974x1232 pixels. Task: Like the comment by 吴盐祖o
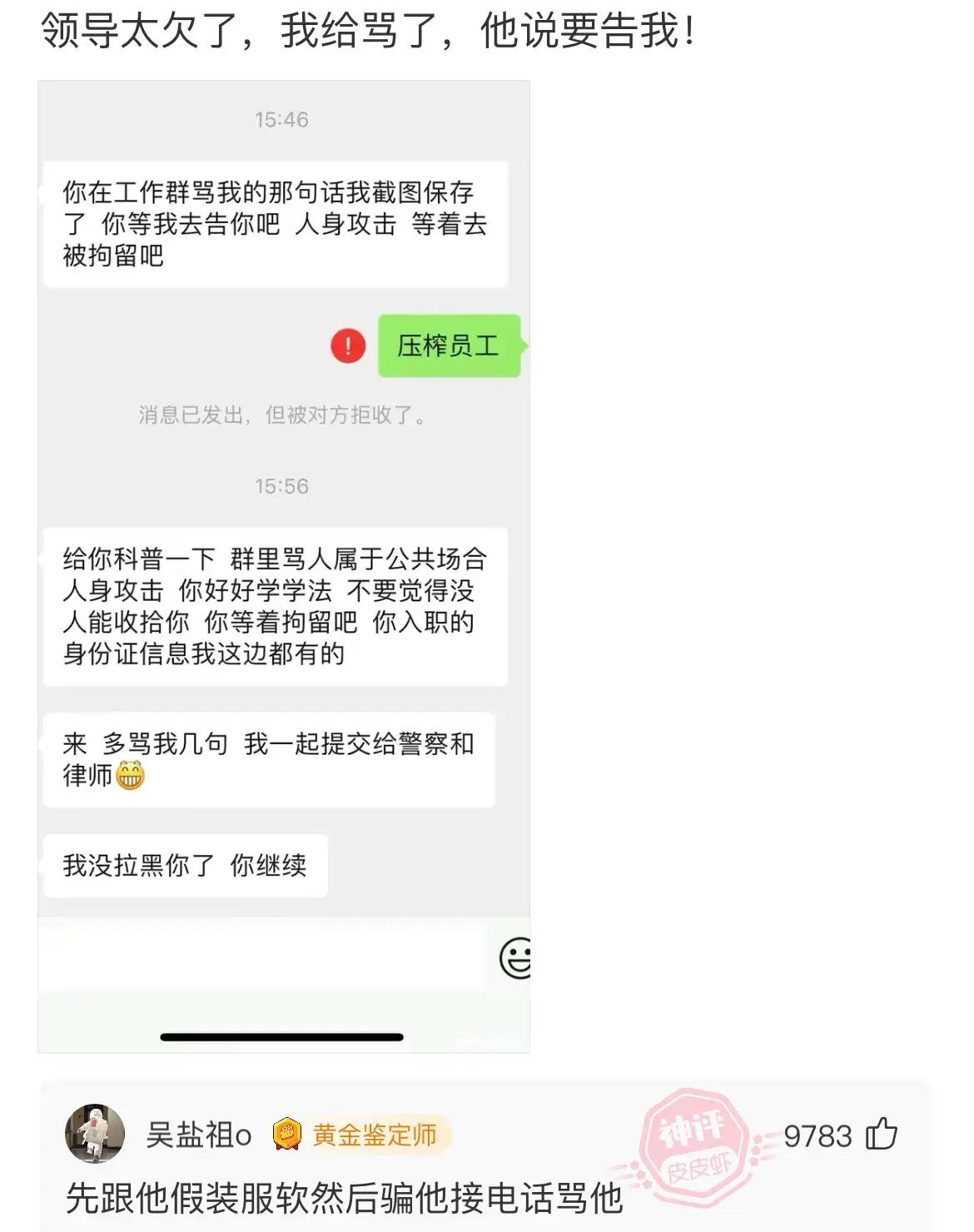pos(882,1135)
